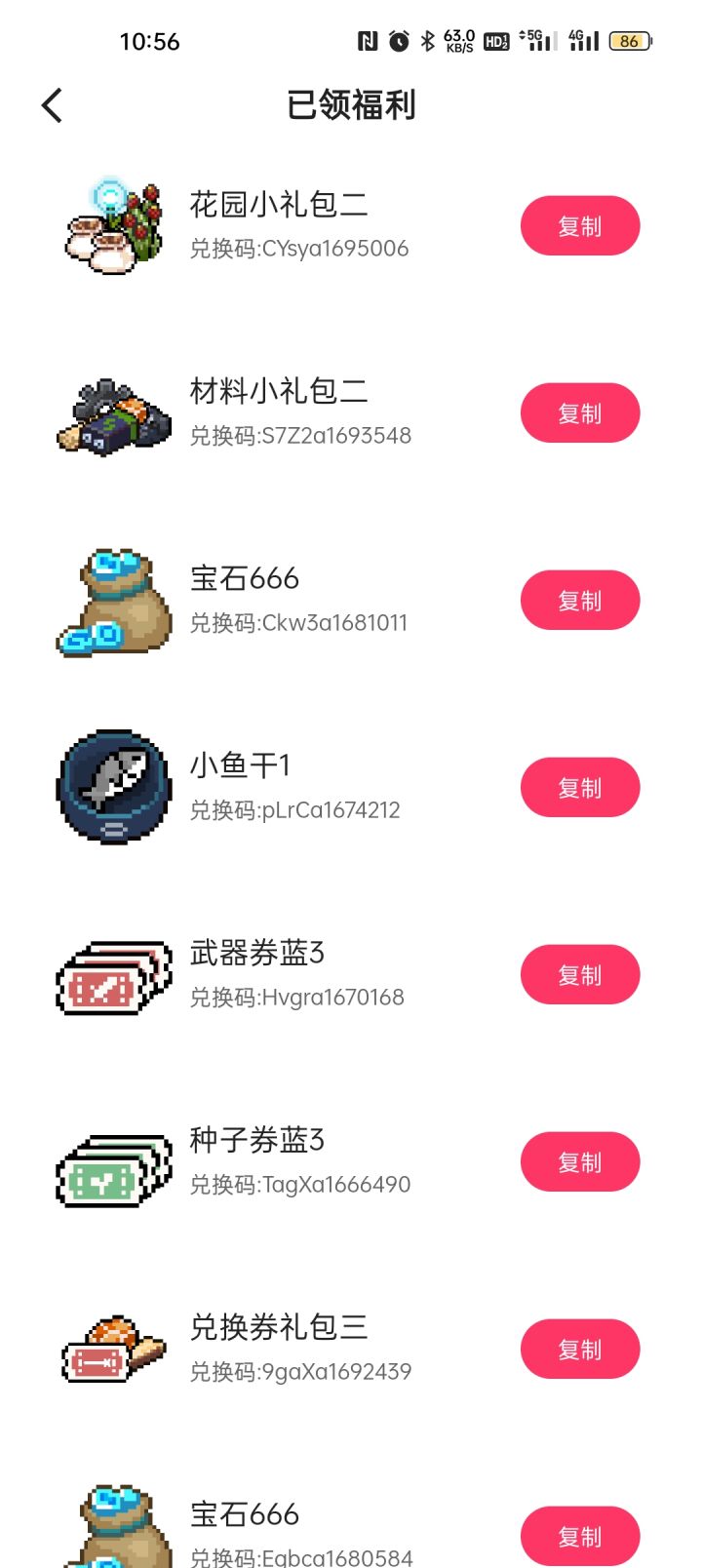This screenshot has width=702, height=1568.
Task: Select 复制 for 兑换券礼包三
Action: [580, 1350]
